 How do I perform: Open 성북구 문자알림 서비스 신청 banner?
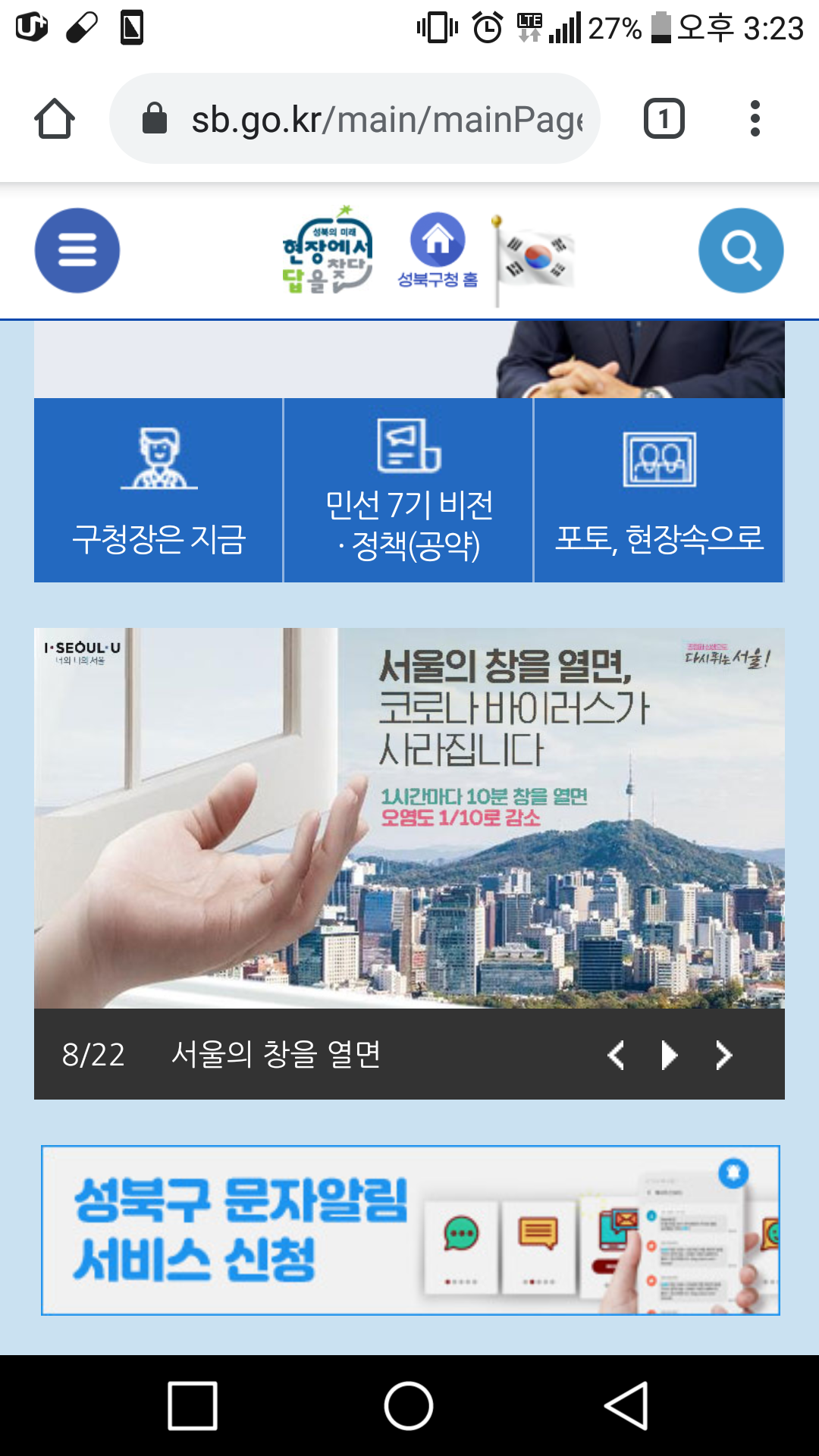click(409, 1230)
